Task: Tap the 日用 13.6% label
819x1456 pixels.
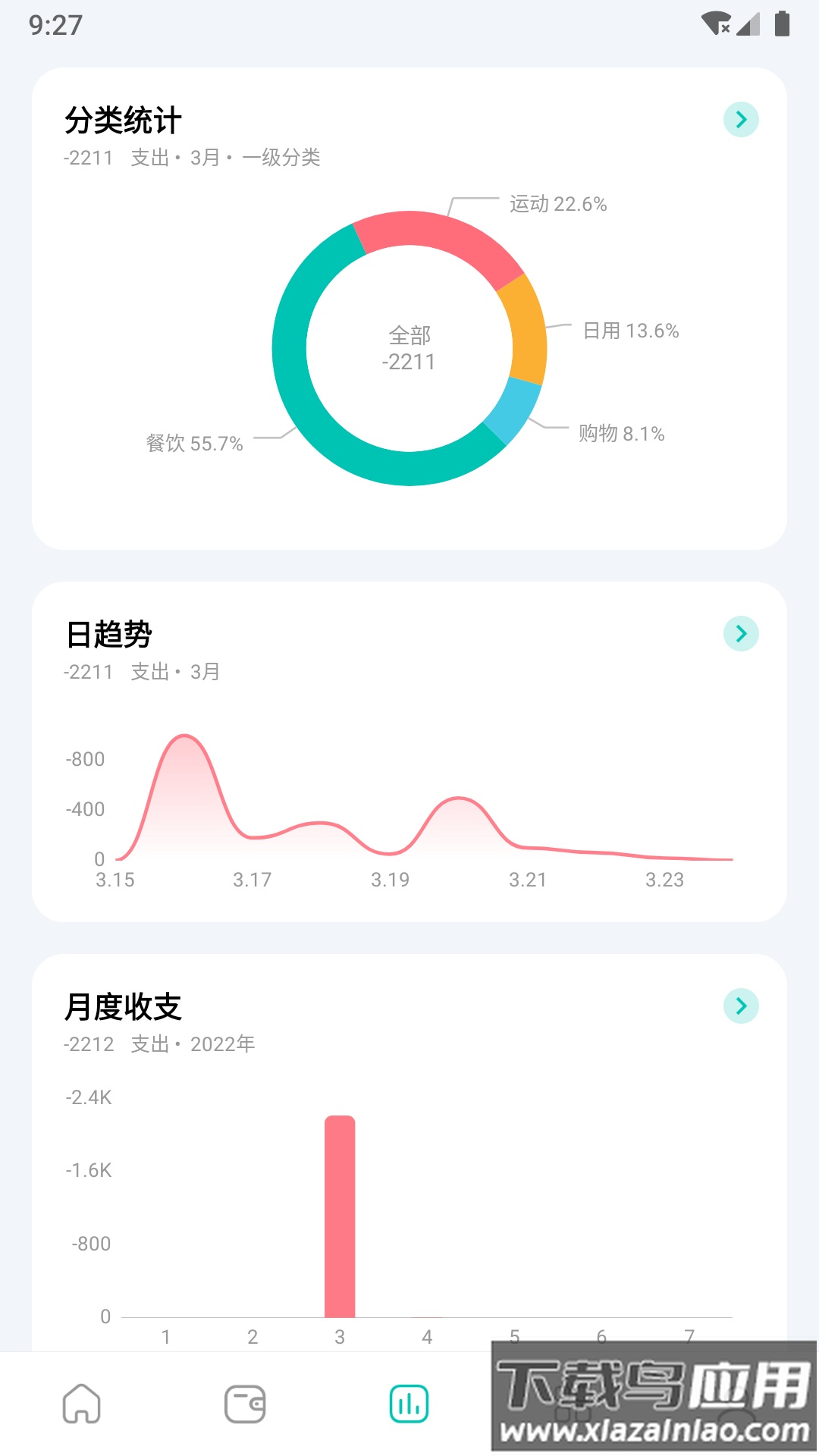Action: [629, 331]
